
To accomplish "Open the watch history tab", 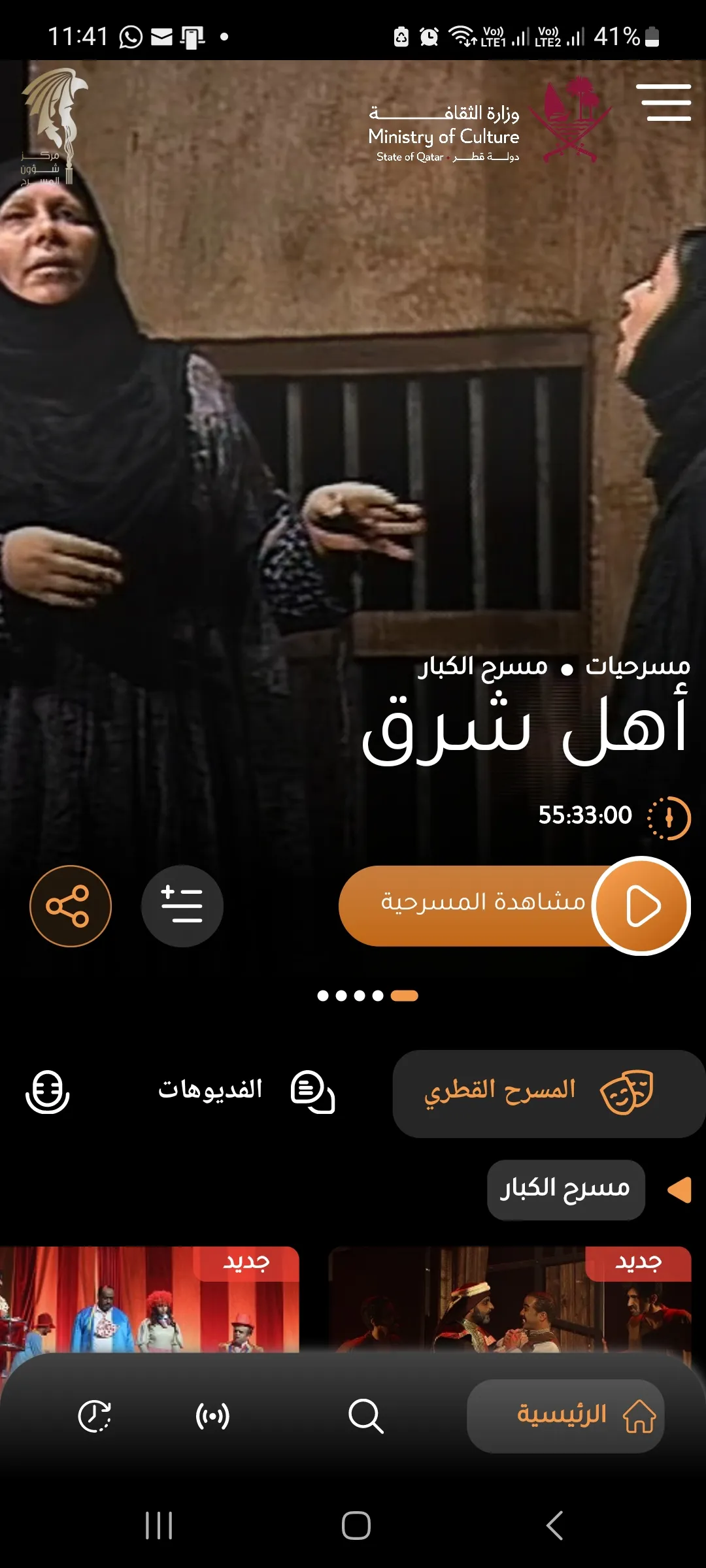I will 95,1416.
